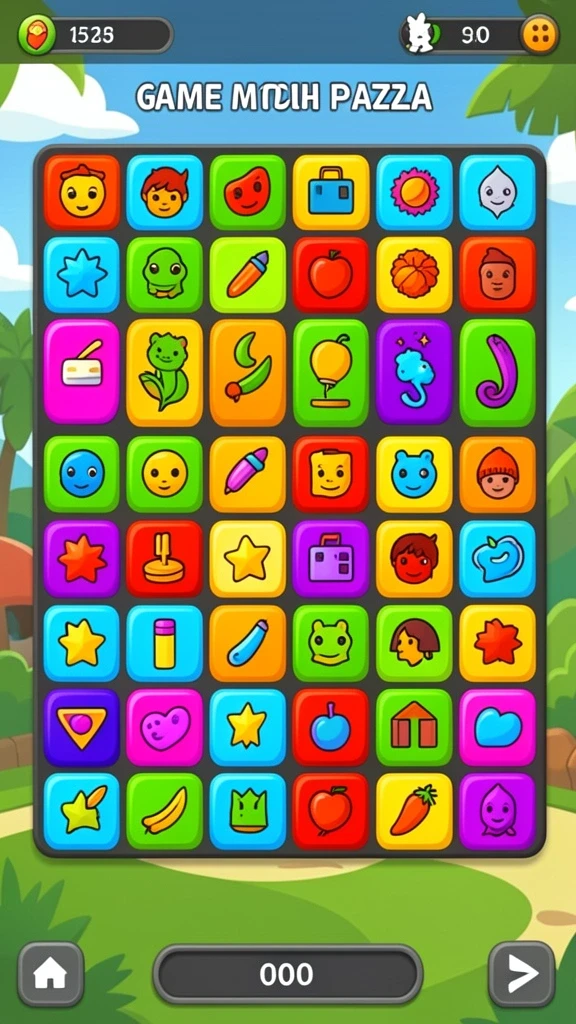The image size is (576, 1024).
Task: Select the purple tile with the triangle
Action: point(82,728)
